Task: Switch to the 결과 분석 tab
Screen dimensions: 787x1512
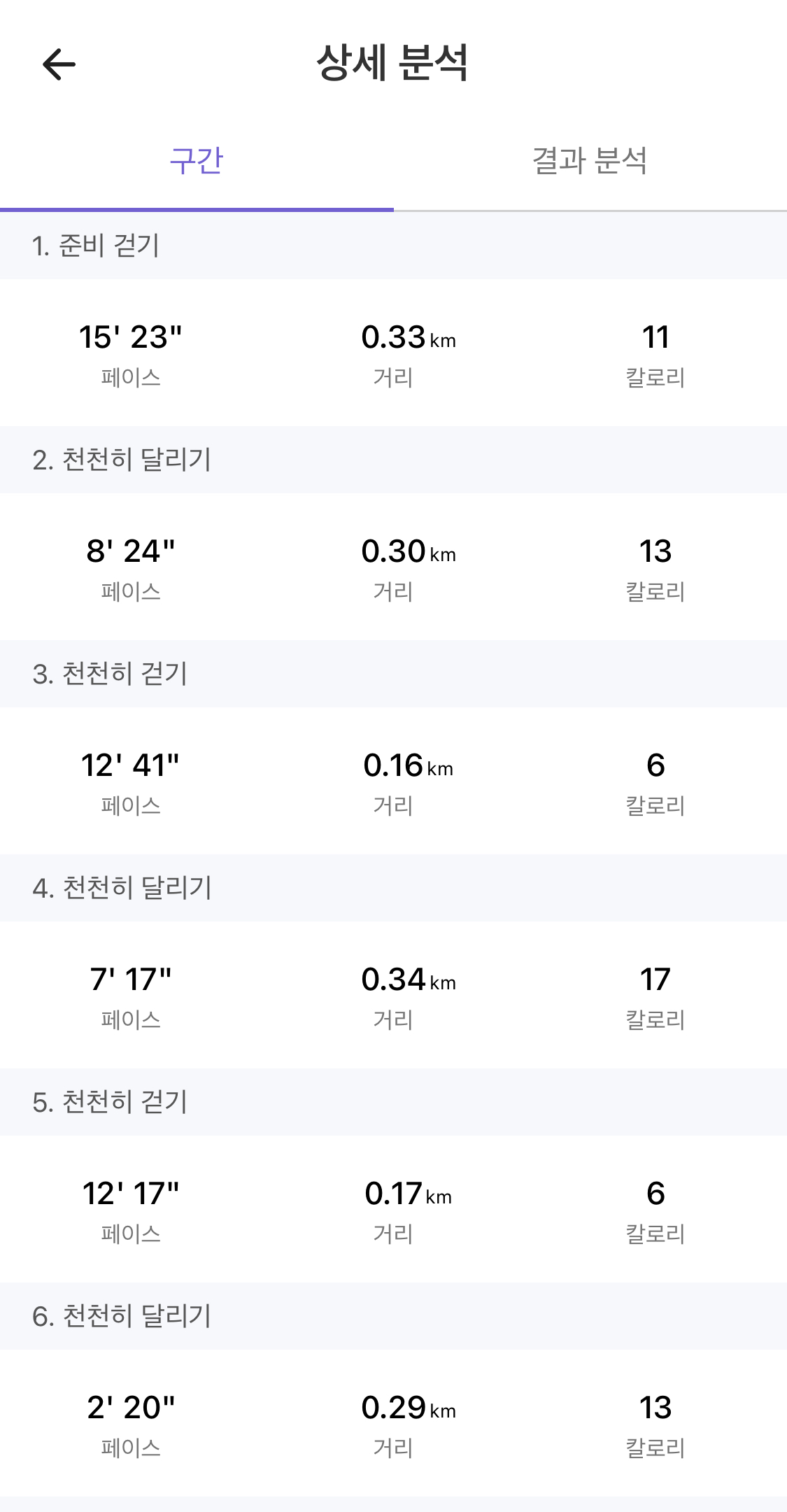Action: click(590, 160)
